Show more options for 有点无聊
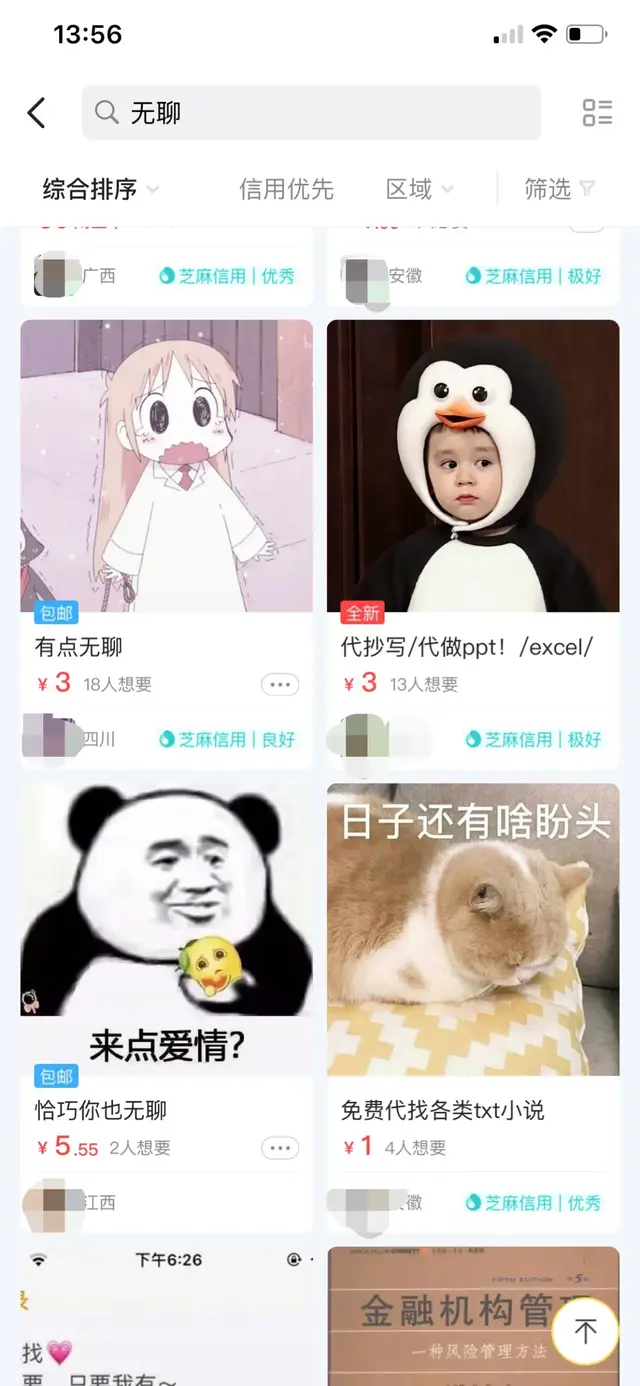The height and width of the screenshot is (1386, 640). point(280,685)
